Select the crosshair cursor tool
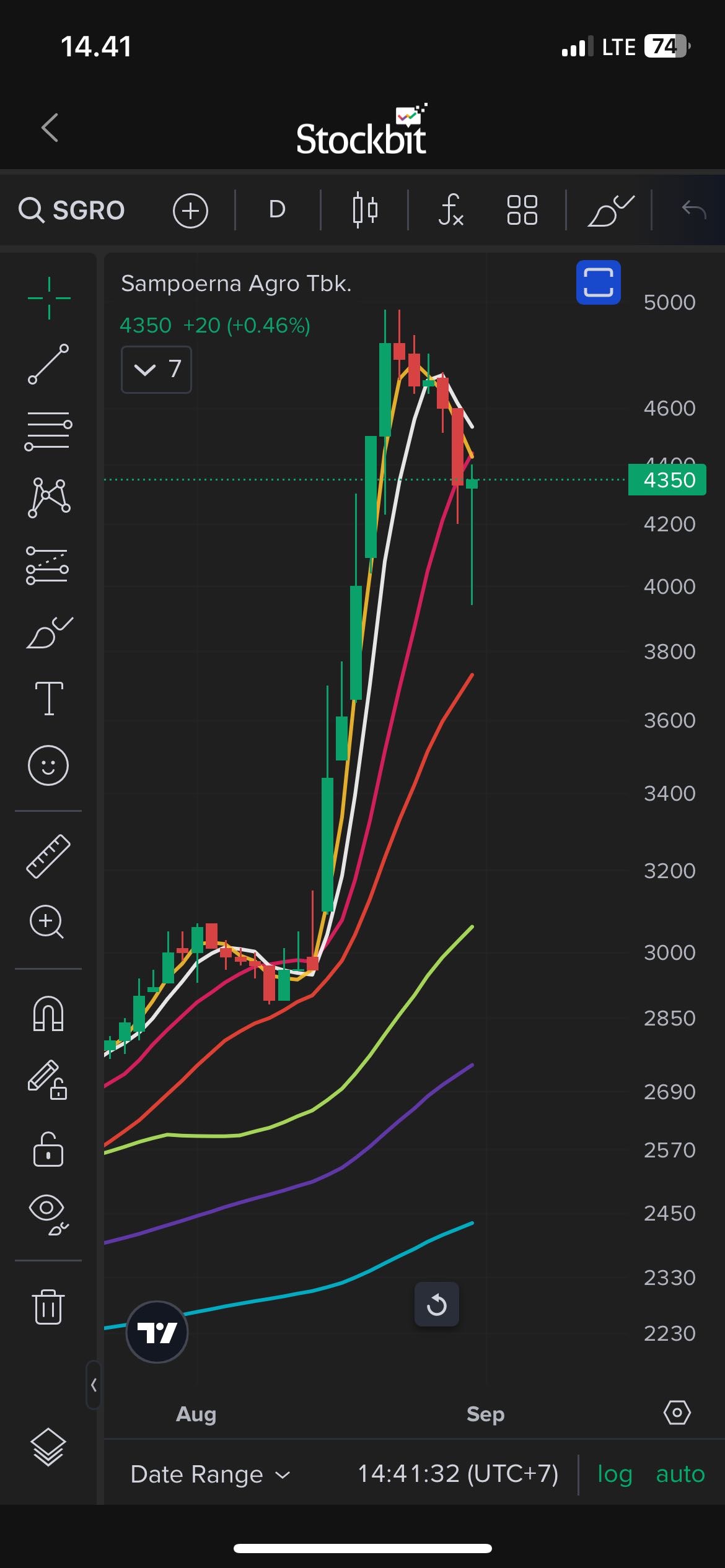 [49, 298]
